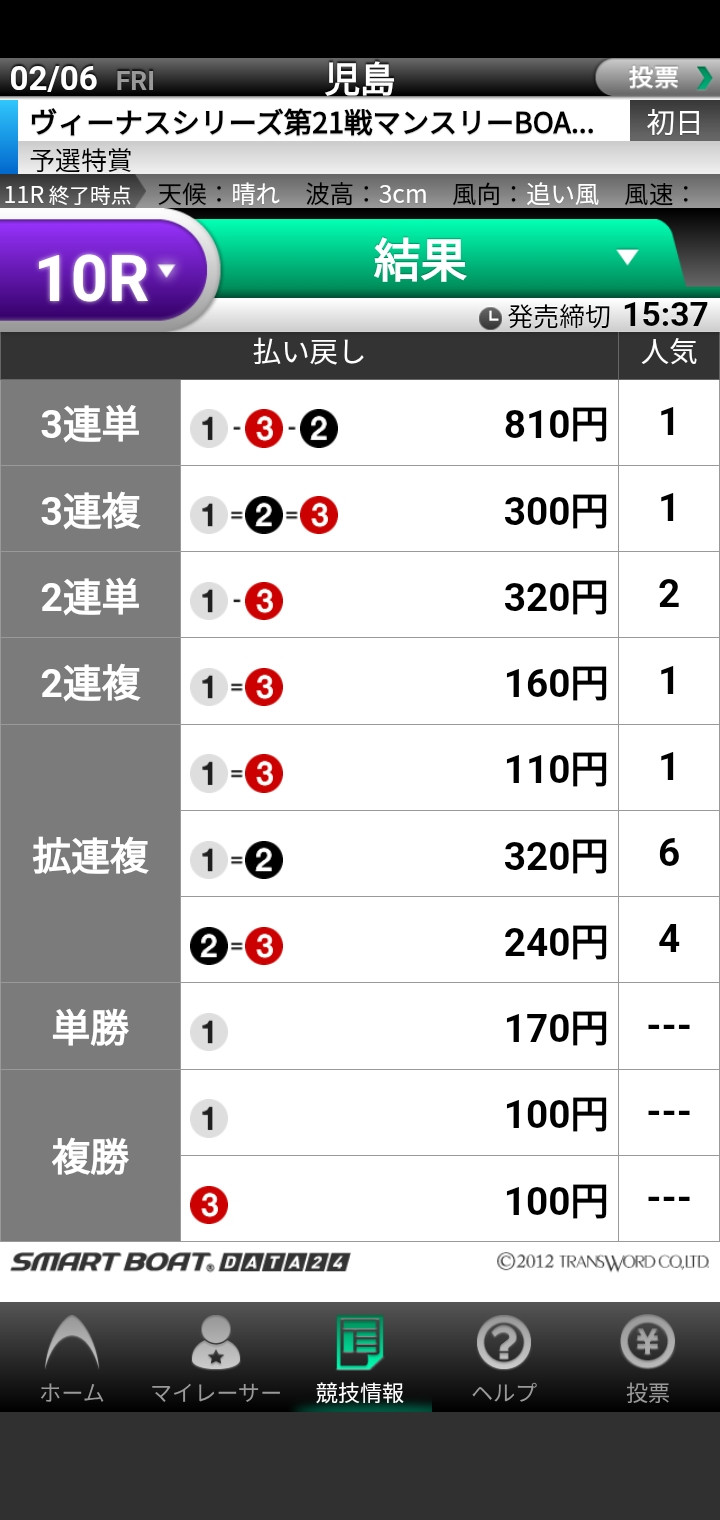720x1520 pixels.
Task: Expand the 結果 view dropdown
Action: point(450,260)
